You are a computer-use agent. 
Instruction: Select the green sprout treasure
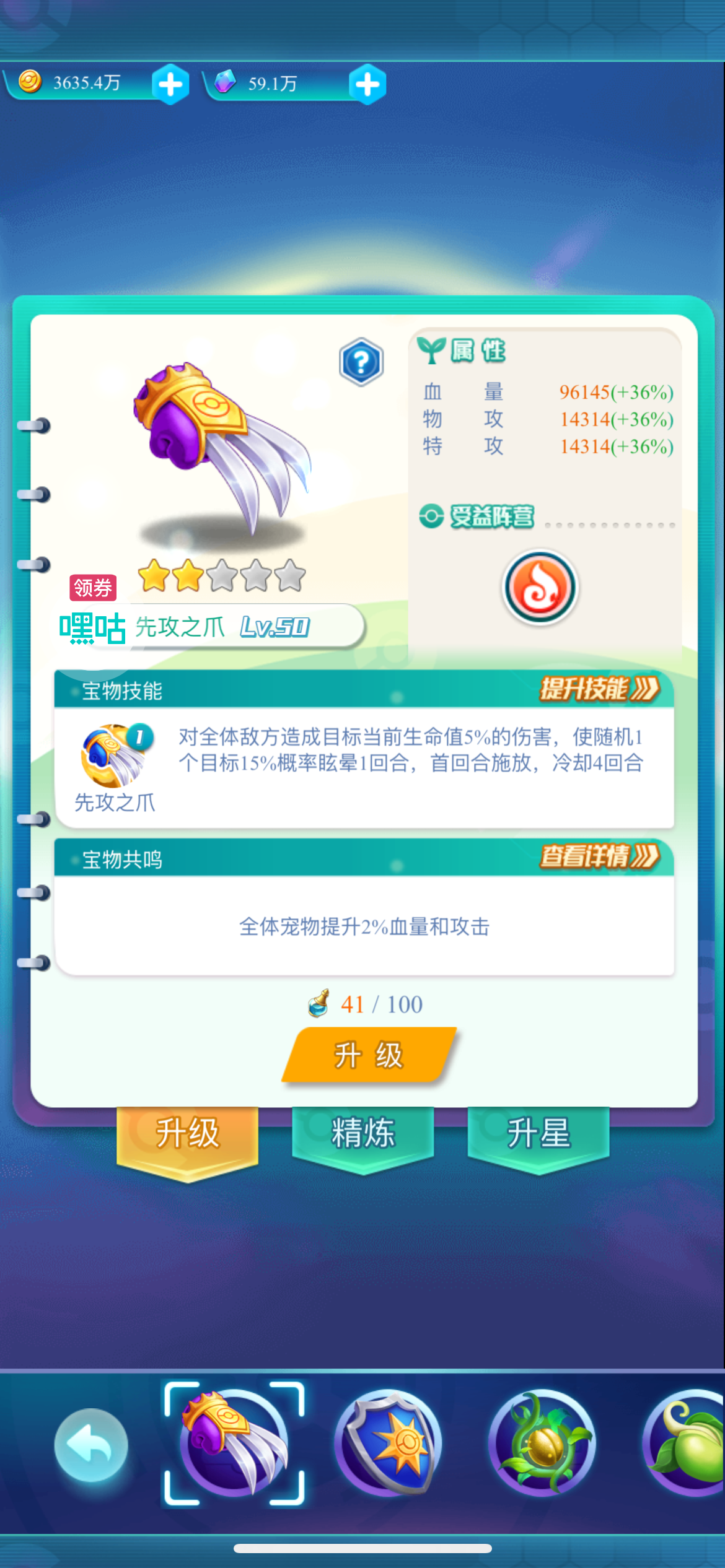pos(685,1444)
